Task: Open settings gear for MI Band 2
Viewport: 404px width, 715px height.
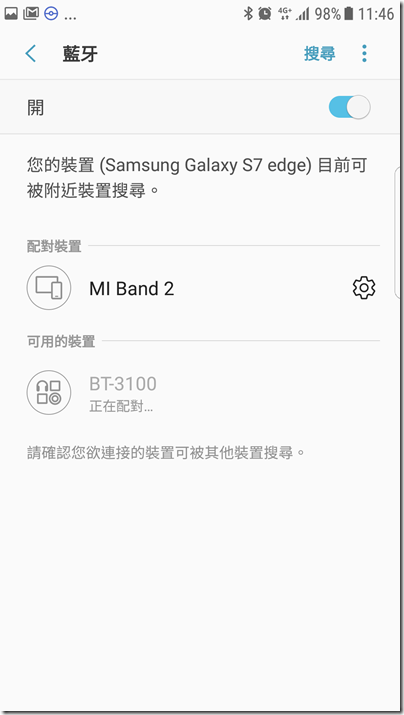Action: pos(364,288)
